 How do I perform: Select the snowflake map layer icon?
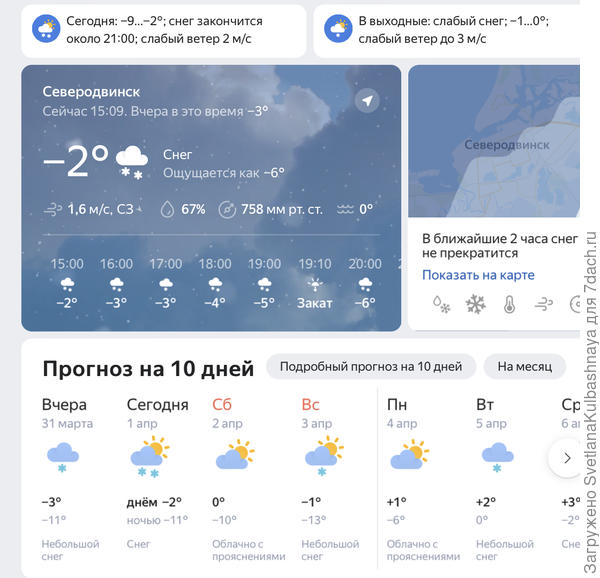[475, 304]
